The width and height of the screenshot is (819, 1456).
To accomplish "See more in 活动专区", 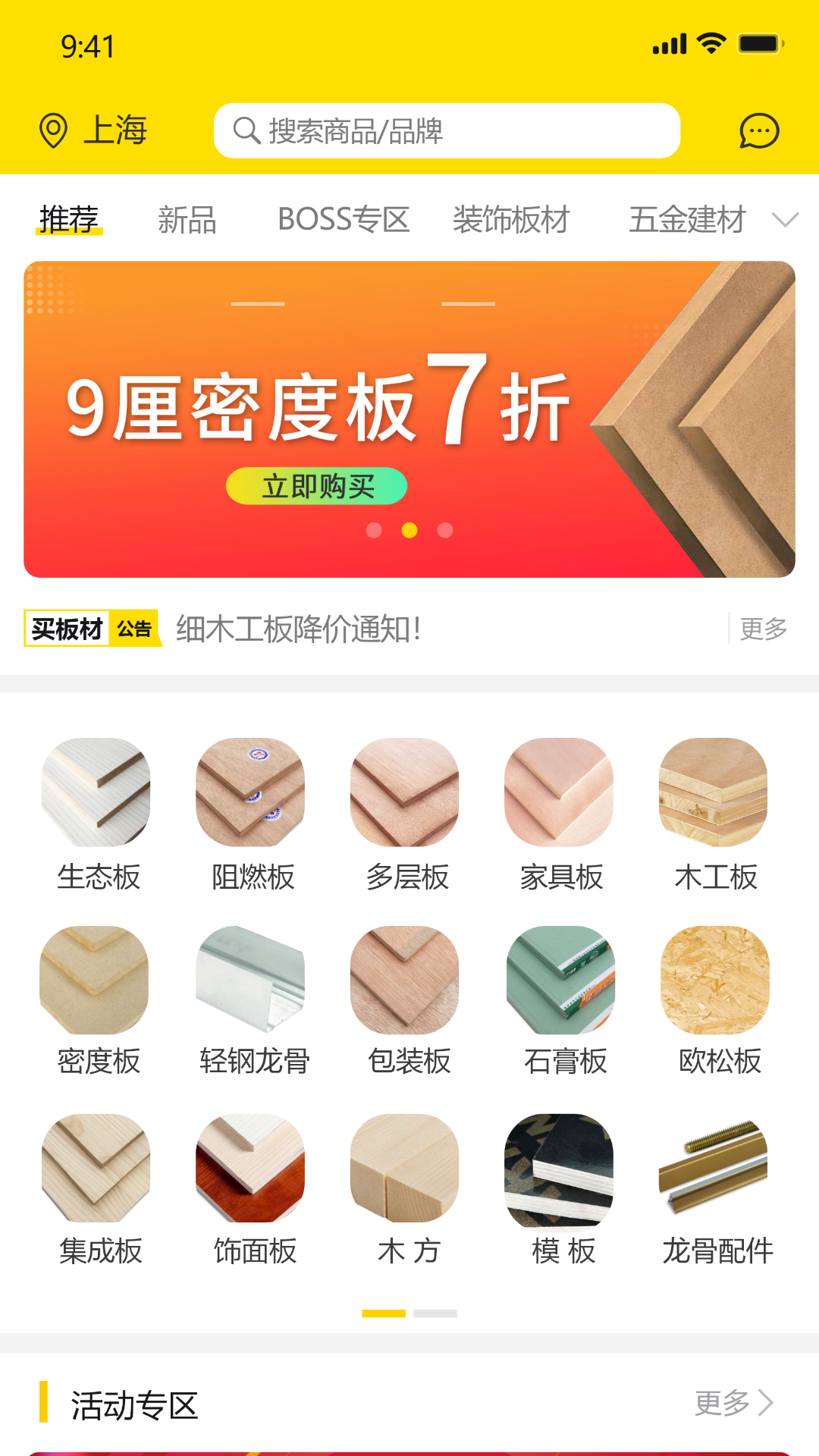I will pyautogui.click(x=733, y=1403).
